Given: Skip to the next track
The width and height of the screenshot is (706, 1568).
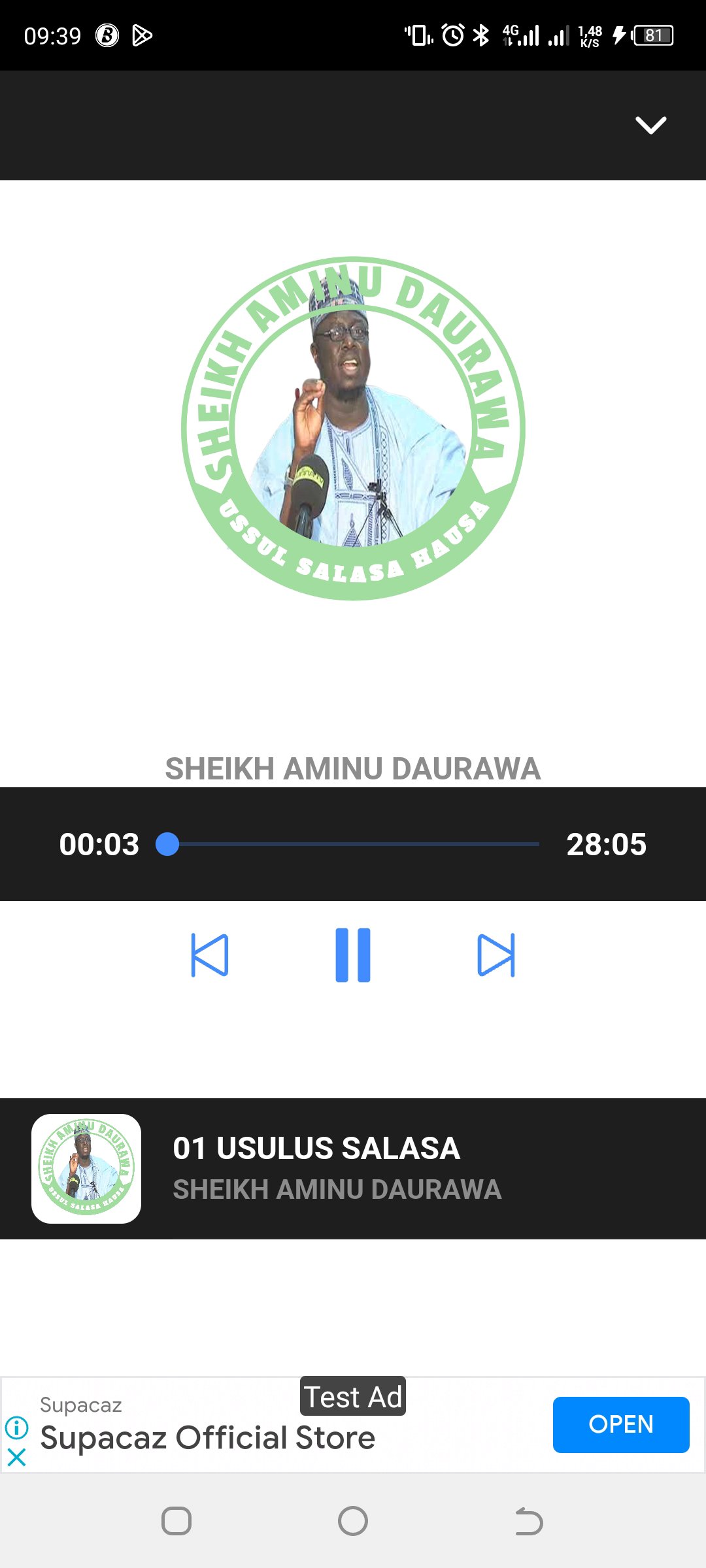Looking at the screenshot, I should pyautogui.click(x=496, y=955).
